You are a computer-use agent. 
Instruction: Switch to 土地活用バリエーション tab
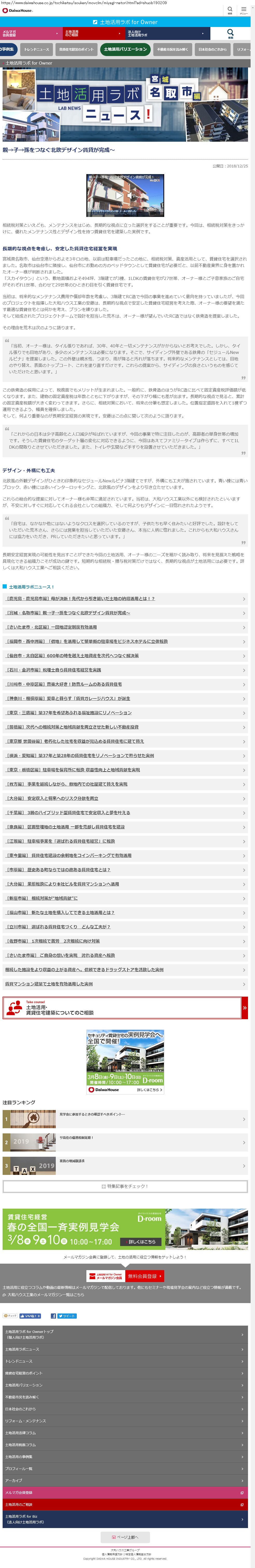[x=125, y=49]
